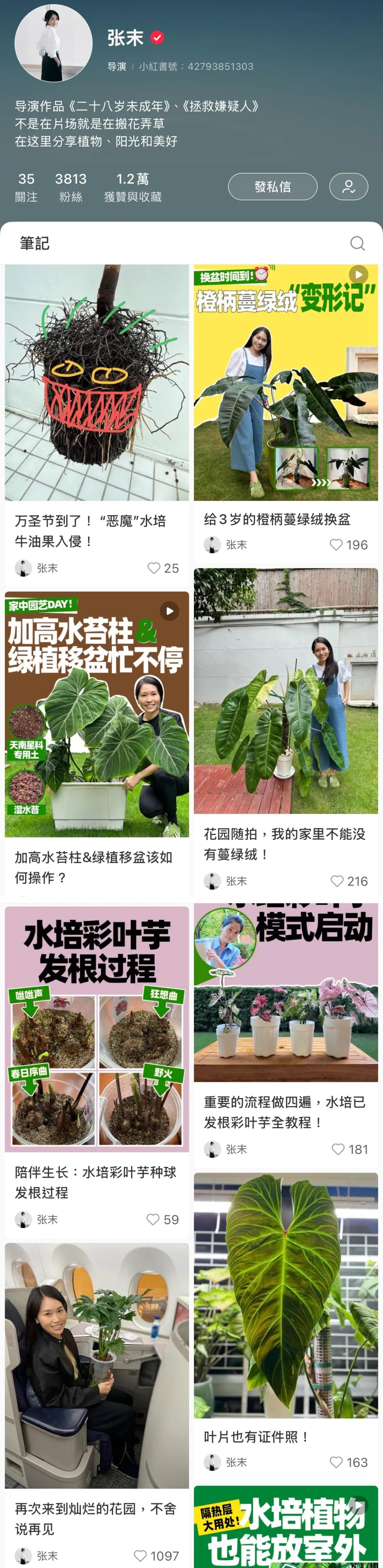Image resolution: width=383 pixels, height=1568 pixels.
Task: Send a private message via 發私信
Action: [x=272, y=186]
